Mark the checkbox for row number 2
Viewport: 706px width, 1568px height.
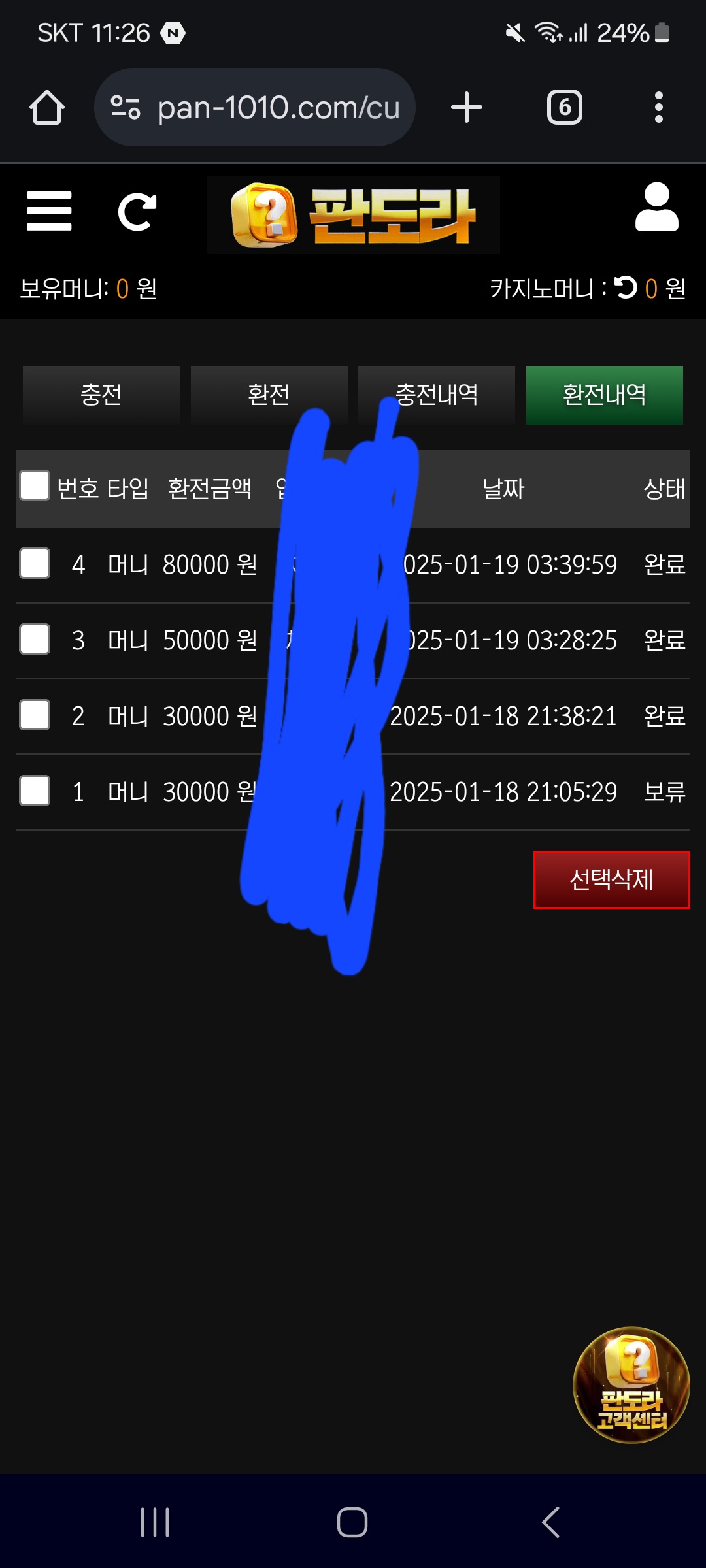(x=35, y=715)
